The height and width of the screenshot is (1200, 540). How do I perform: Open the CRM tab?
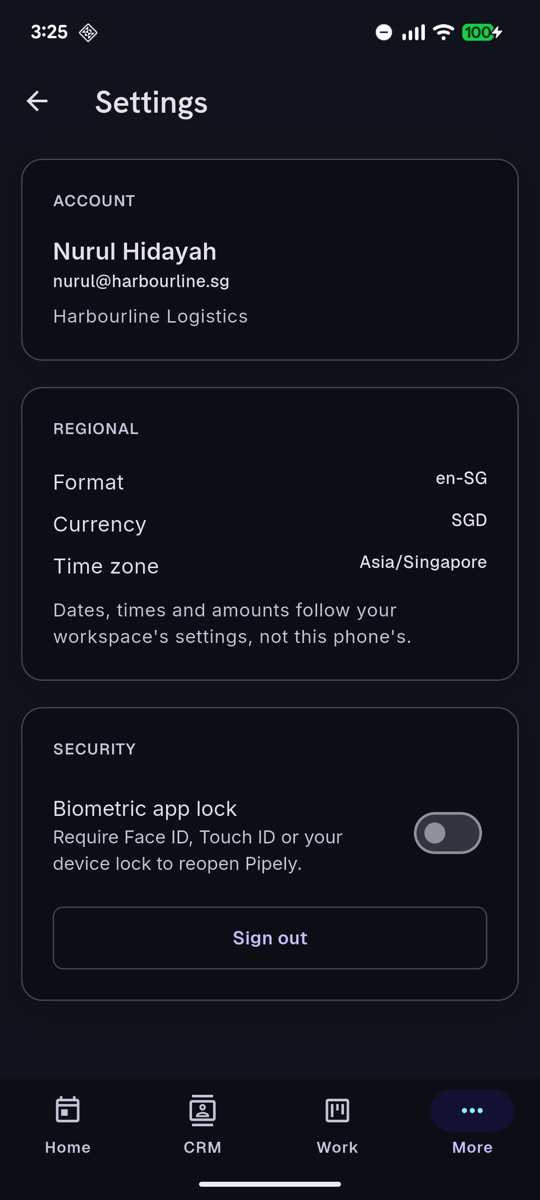(202, 1124)
